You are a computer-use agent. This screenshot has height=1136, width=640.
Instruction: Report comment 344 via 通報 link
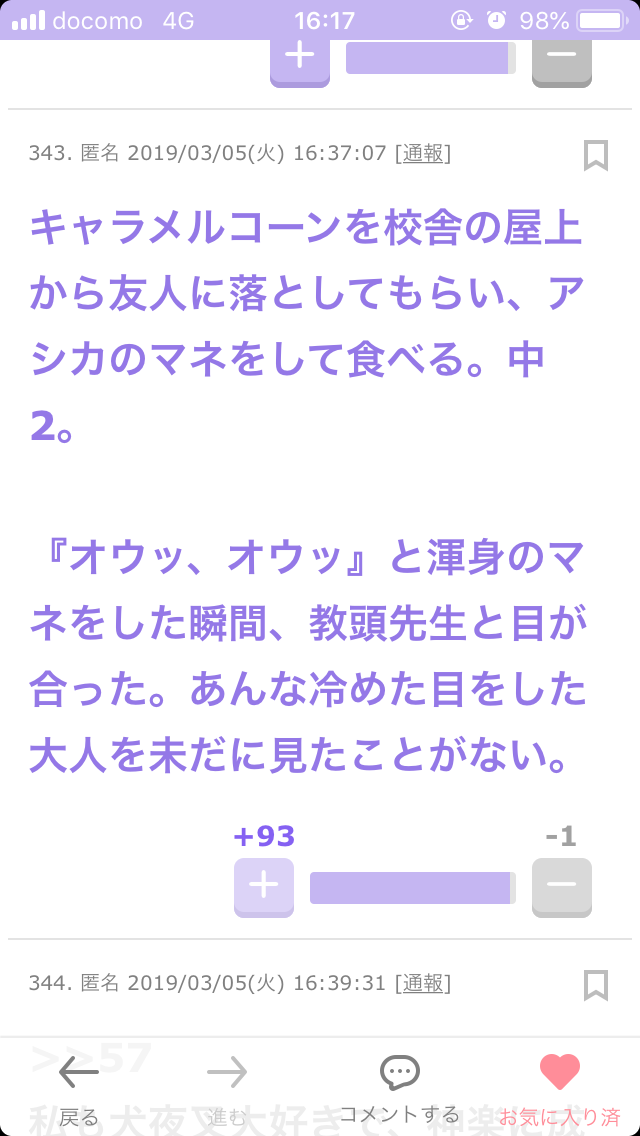click(x=423, y=983)
